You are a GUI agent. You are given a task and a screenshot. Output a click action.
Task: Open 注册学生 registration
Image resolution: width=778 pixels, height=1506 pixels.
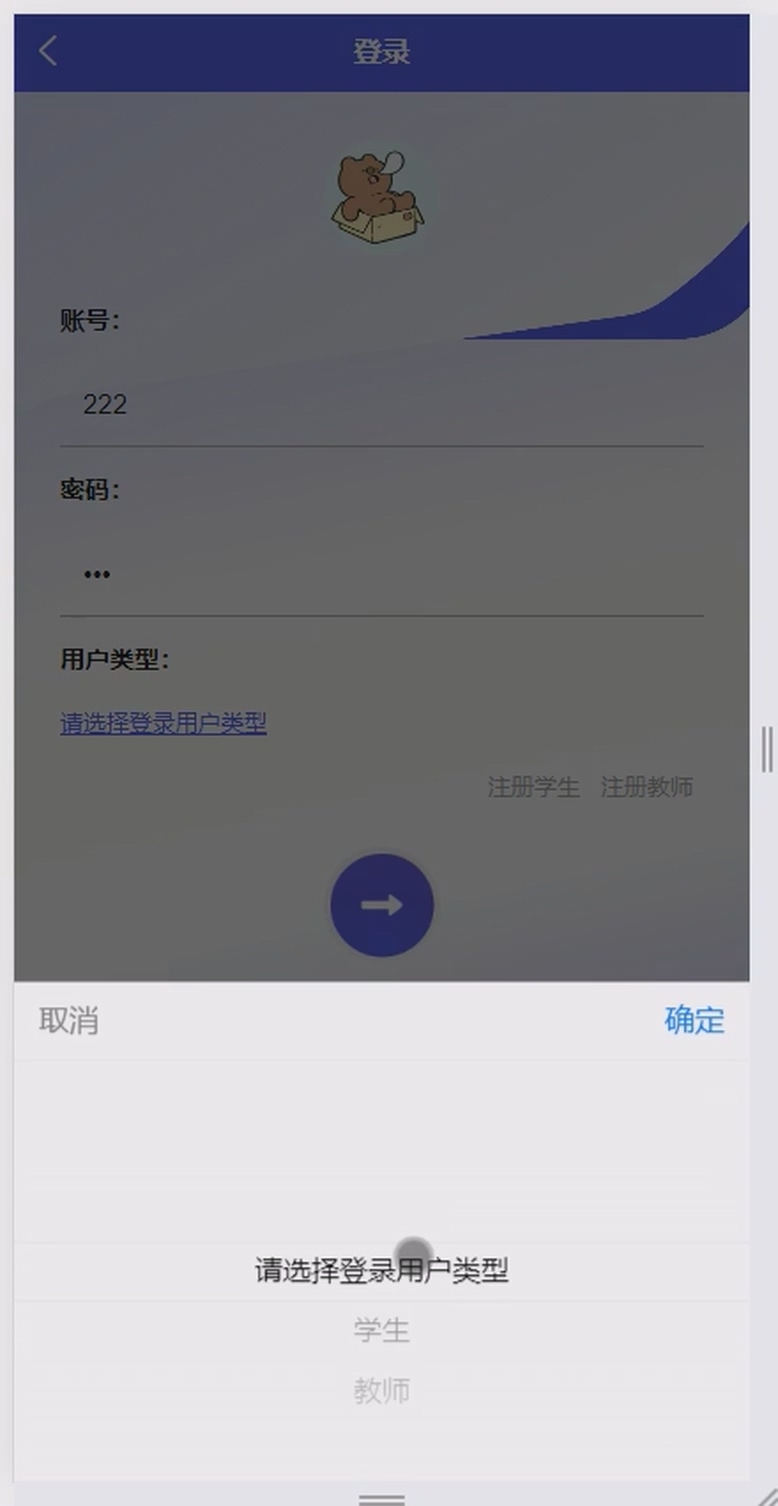click(x=533, y=787)
